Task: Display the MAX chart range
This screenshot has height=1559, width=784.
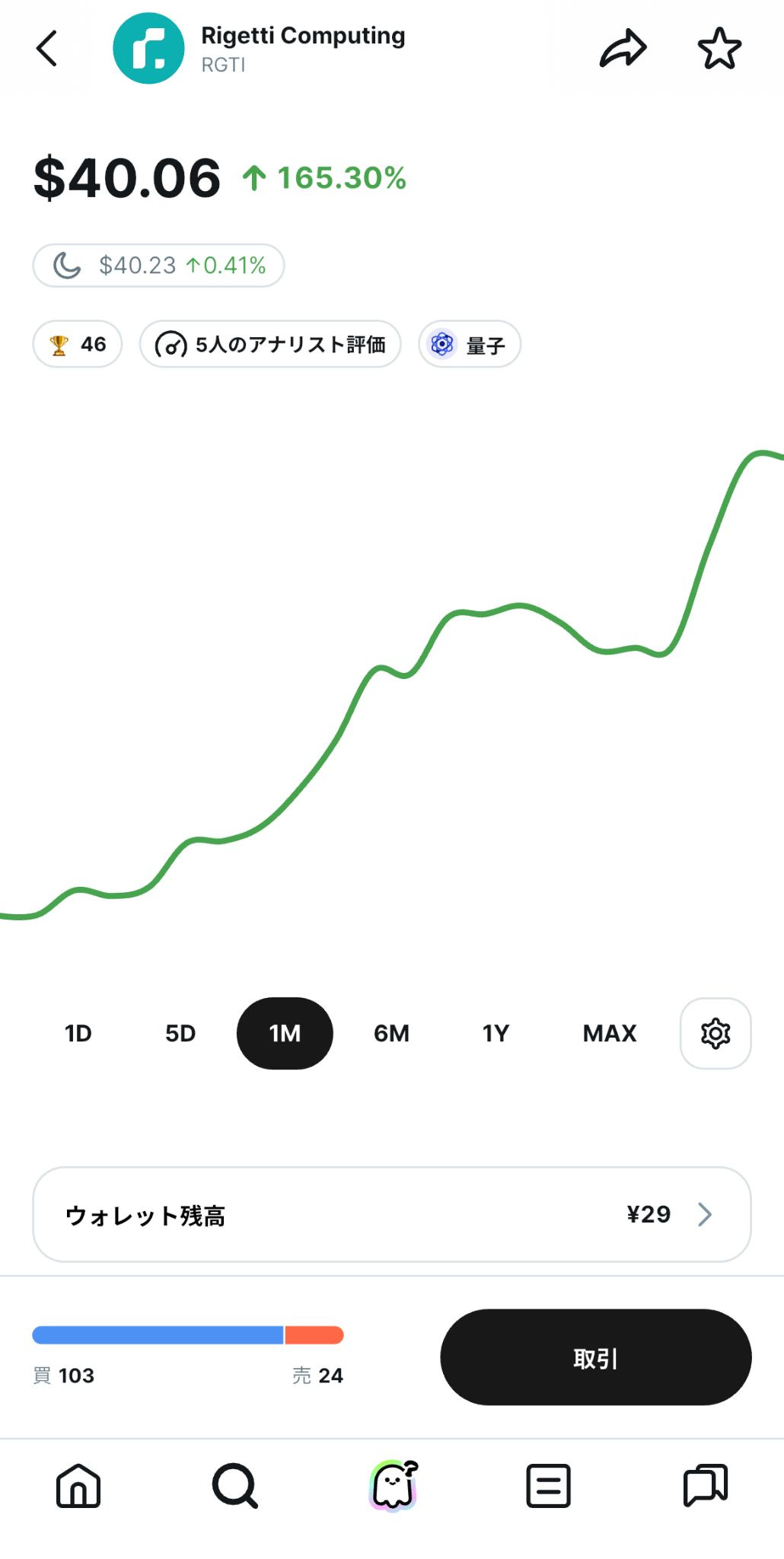Action: pyautogui.click(x=610, y=1033)
